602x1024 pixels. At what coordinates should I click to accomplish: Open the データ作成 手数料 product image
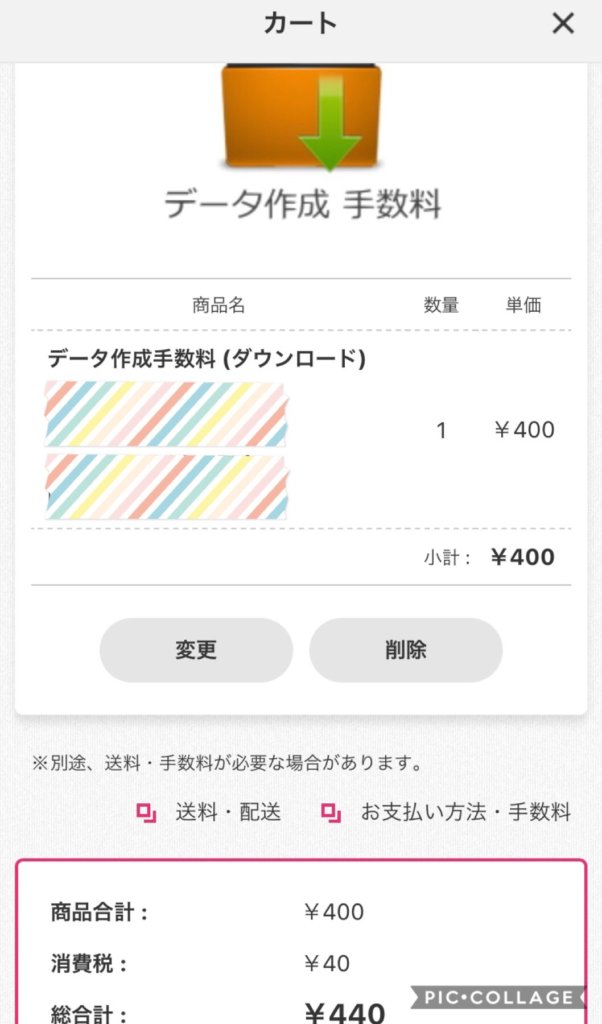pyautogui.click(x=302, y=140)
